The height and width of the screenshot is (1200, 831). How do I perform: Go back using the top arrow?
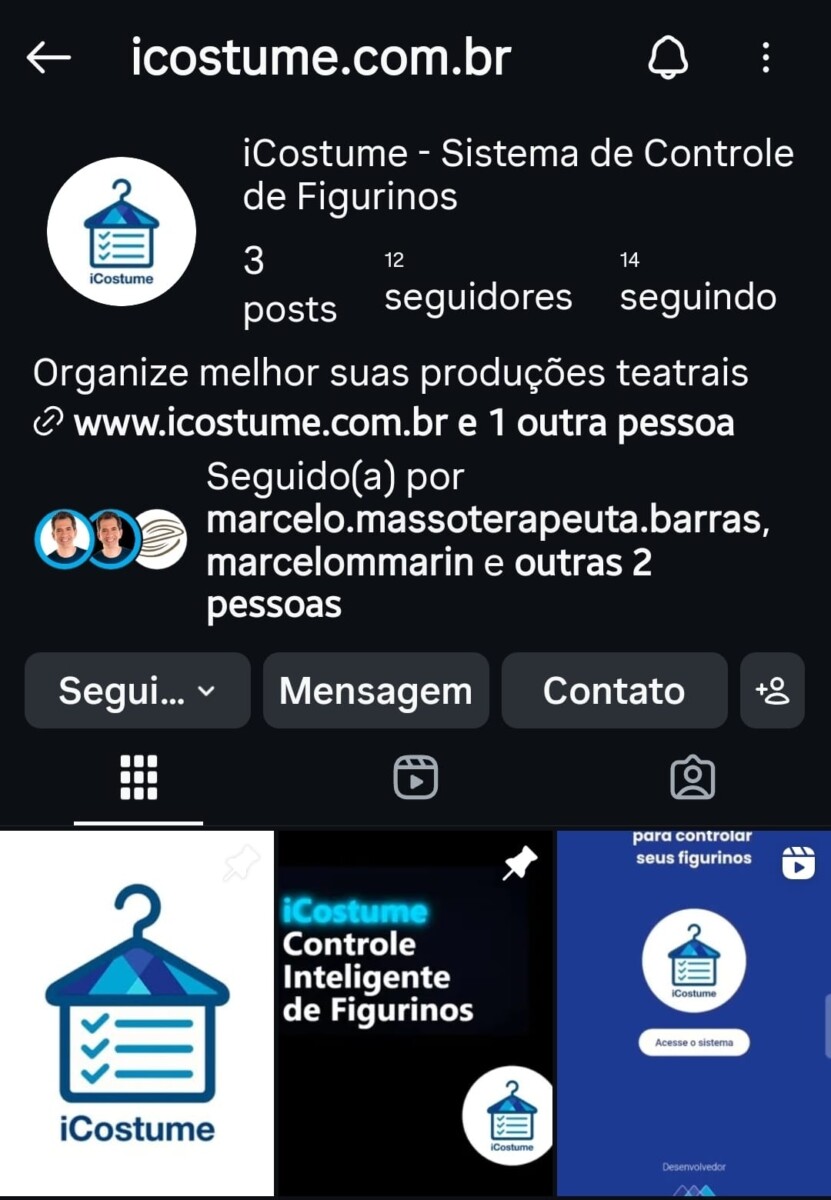[48, 59]
